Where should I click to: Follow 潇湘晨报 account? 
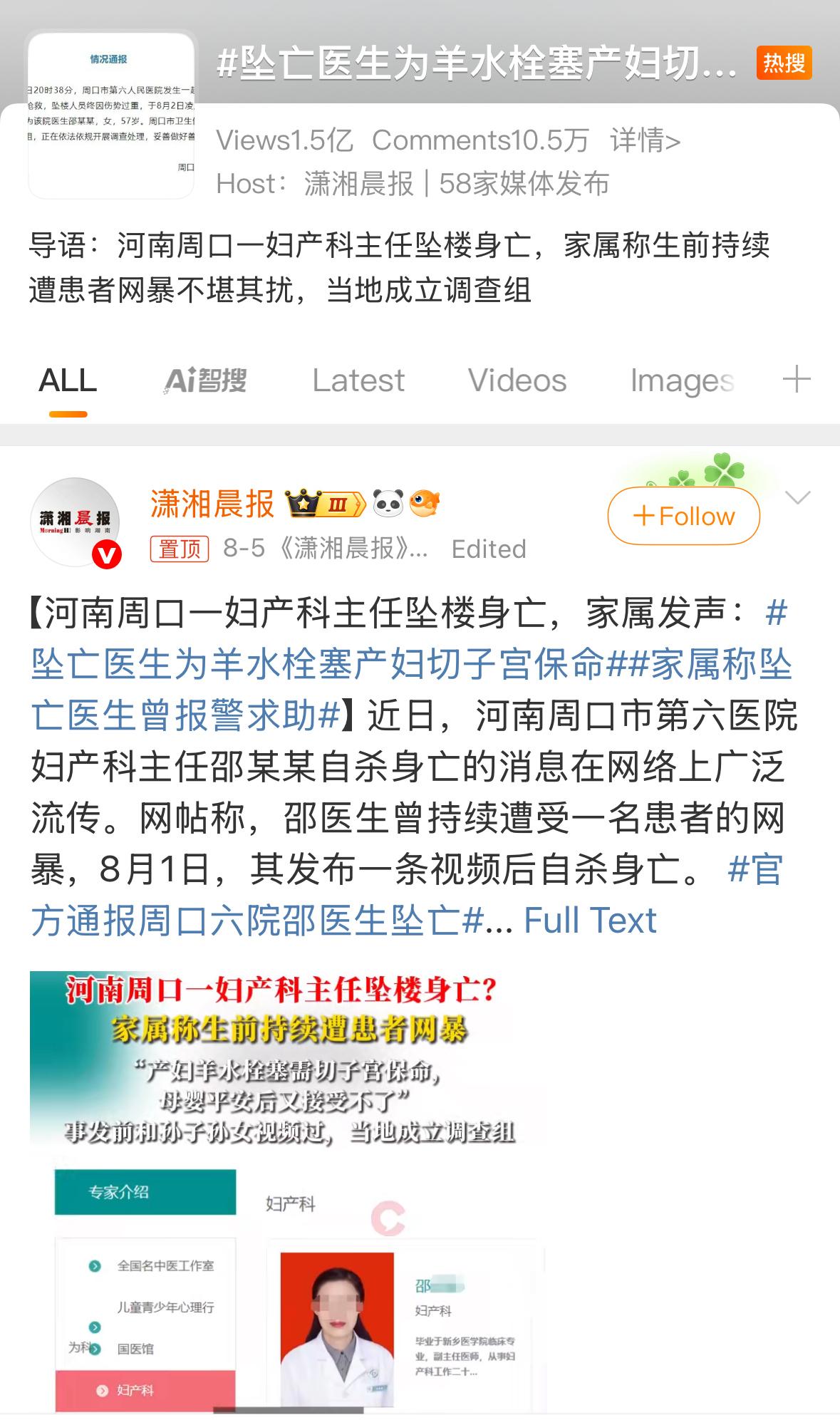pos(683,516)
